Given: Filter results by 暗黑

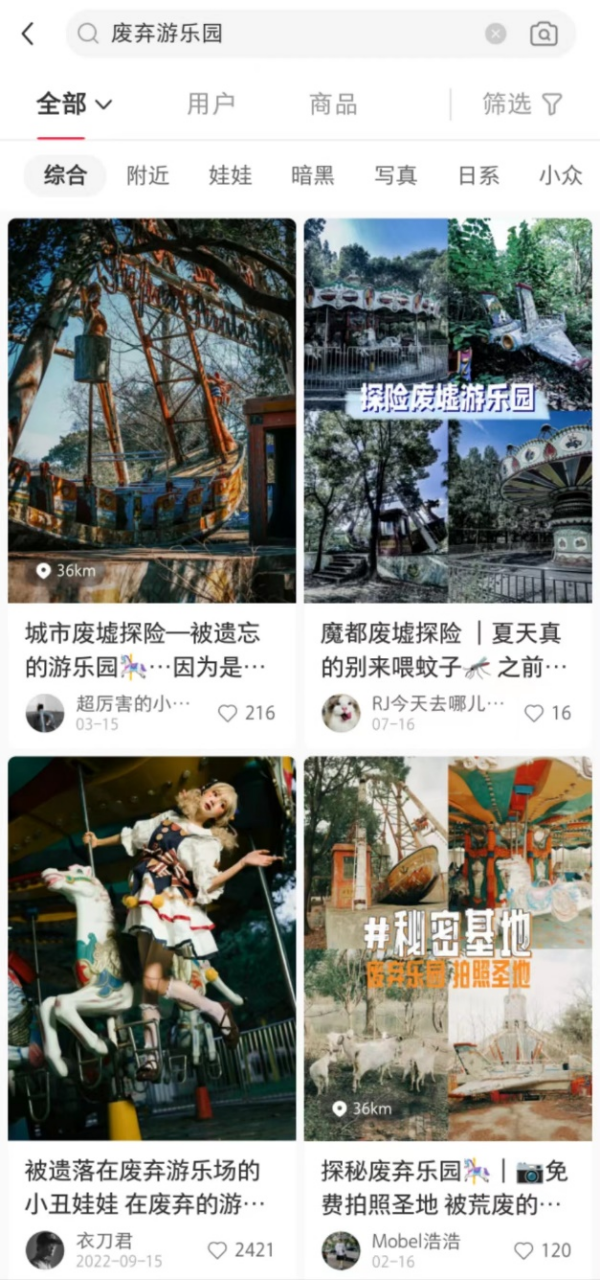Looking at the screenshot, I should click(313, 176).
